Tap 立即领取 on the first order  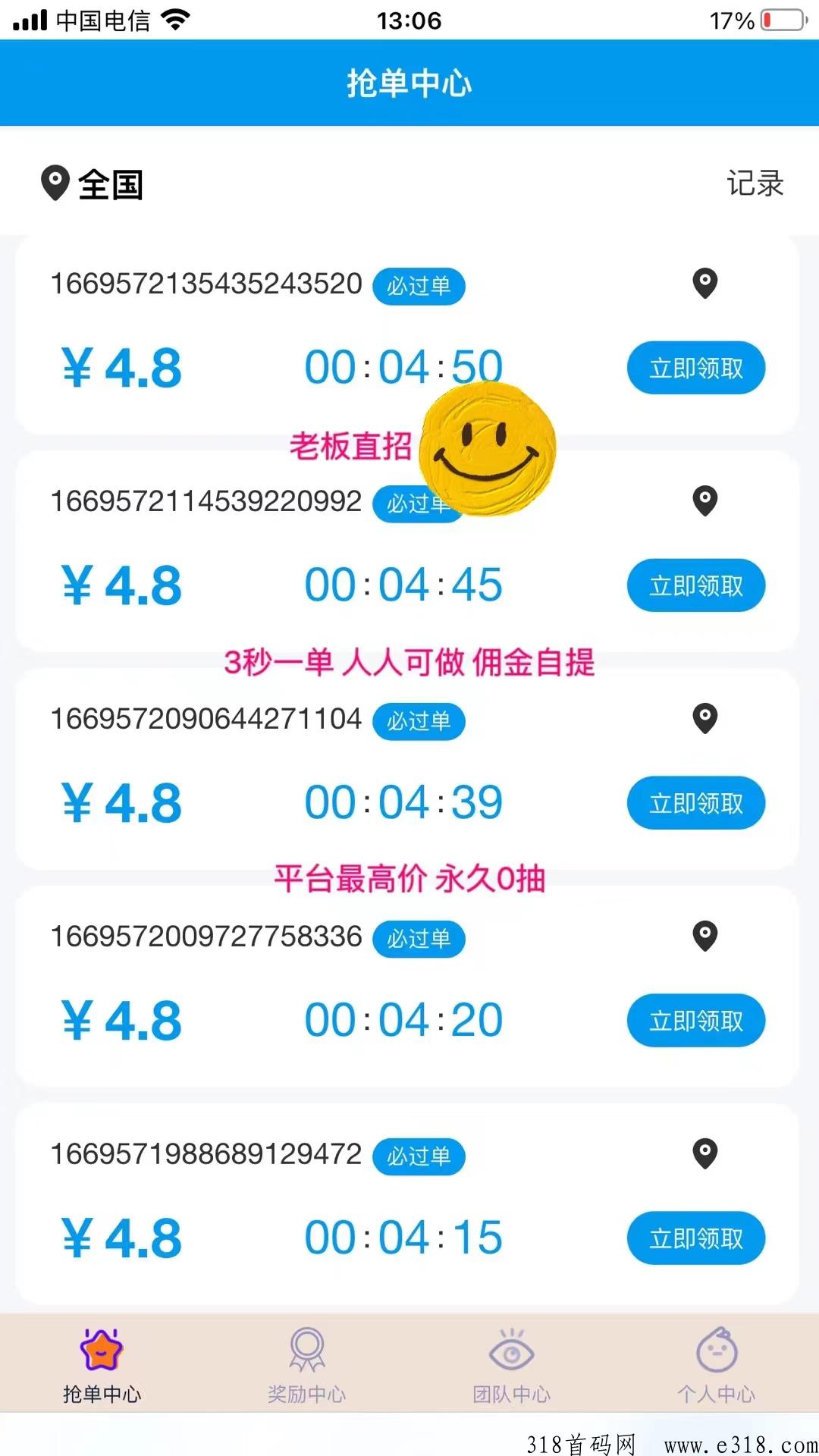(x=695, y=367)
